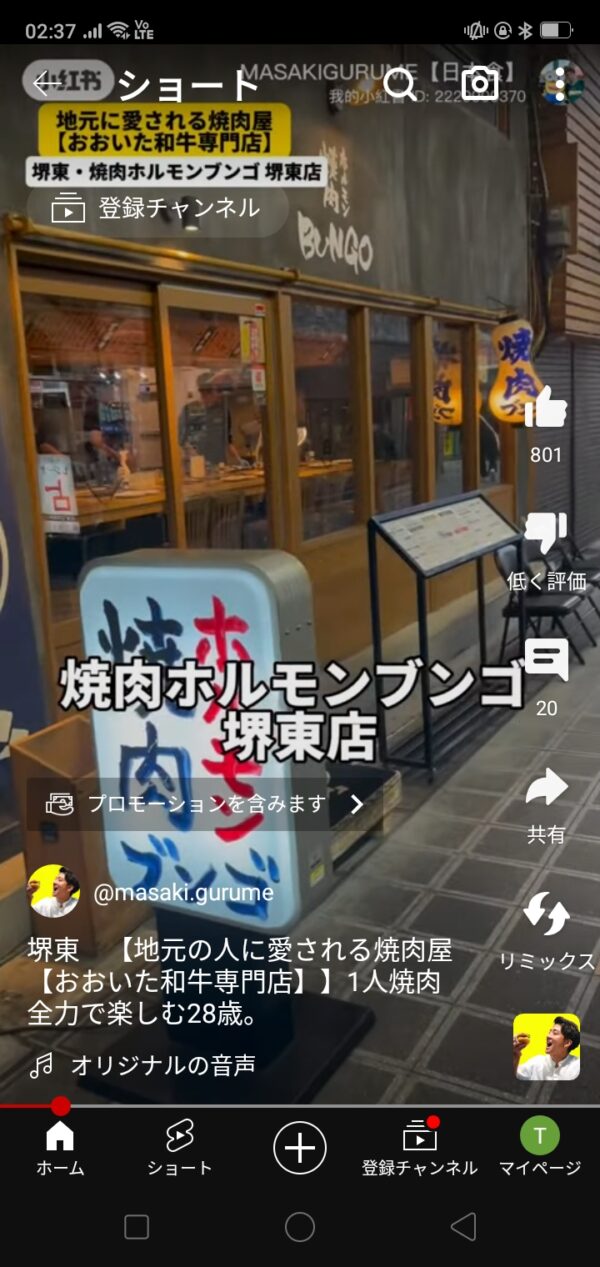Open search in Shorts
600x1267 pixels.
[400, 84]
